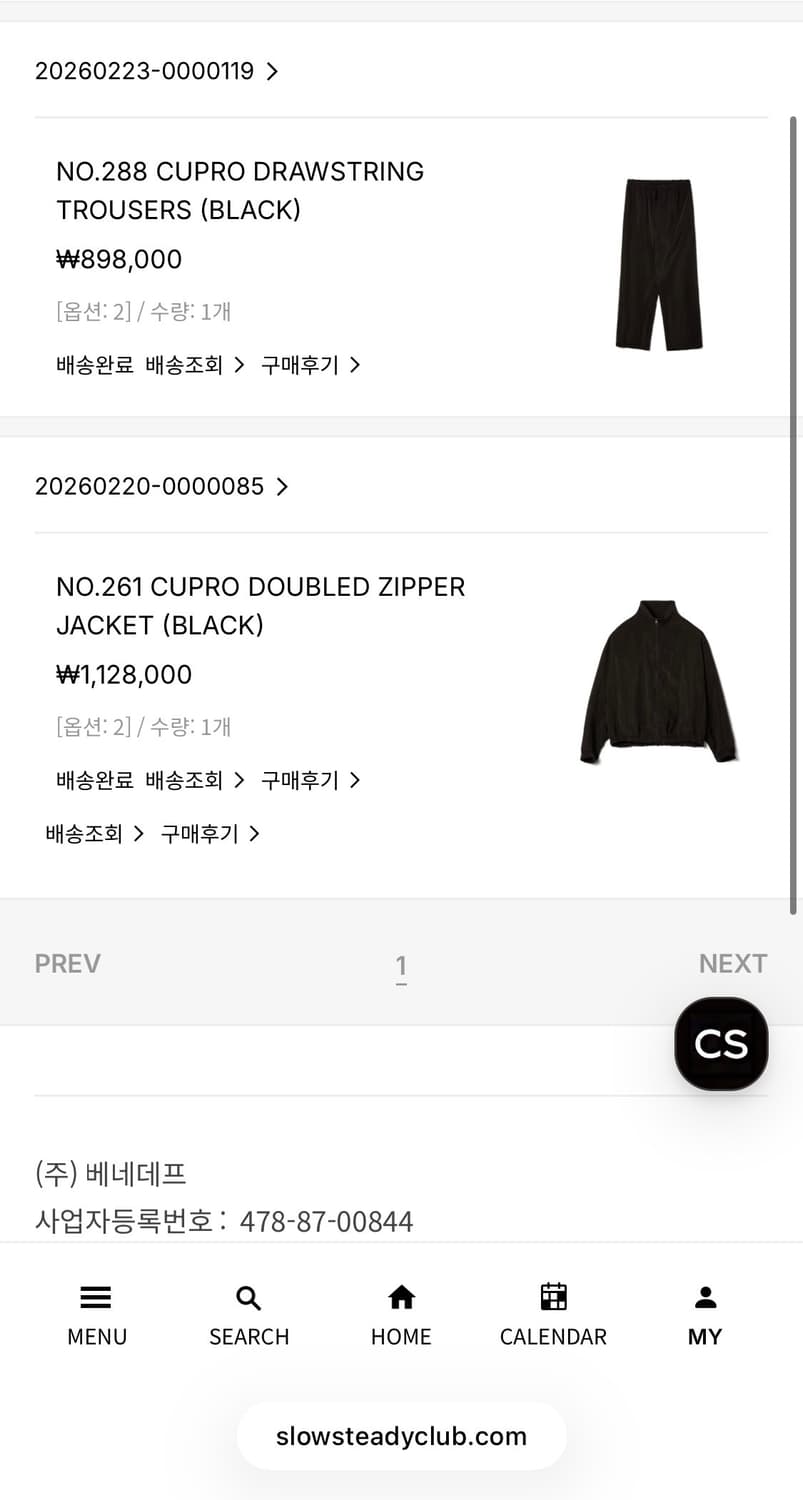Open the MENU drawer

[97, 1316]
